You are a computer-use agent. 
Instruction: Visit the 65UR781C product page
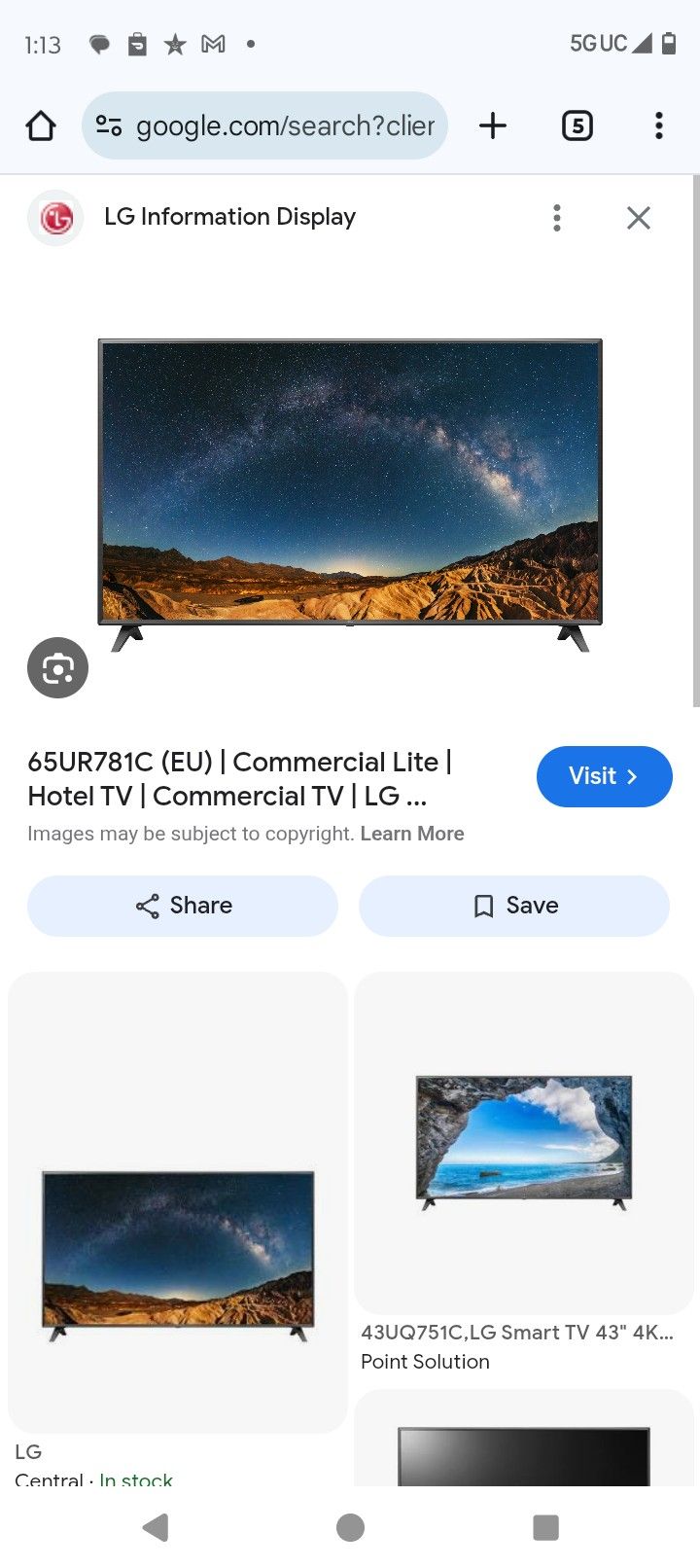tap(604, 776)
